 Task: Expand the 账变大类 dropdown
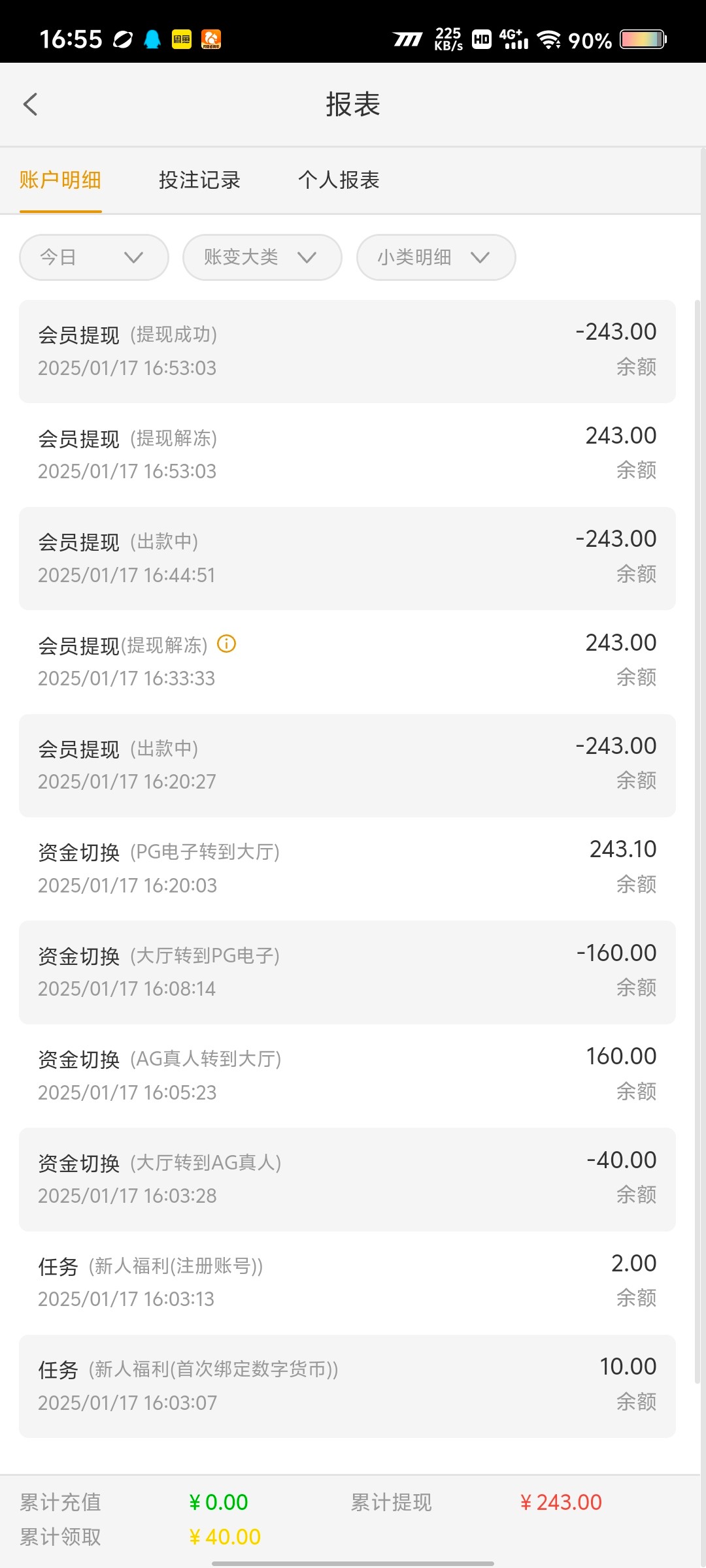coord(262,257)
